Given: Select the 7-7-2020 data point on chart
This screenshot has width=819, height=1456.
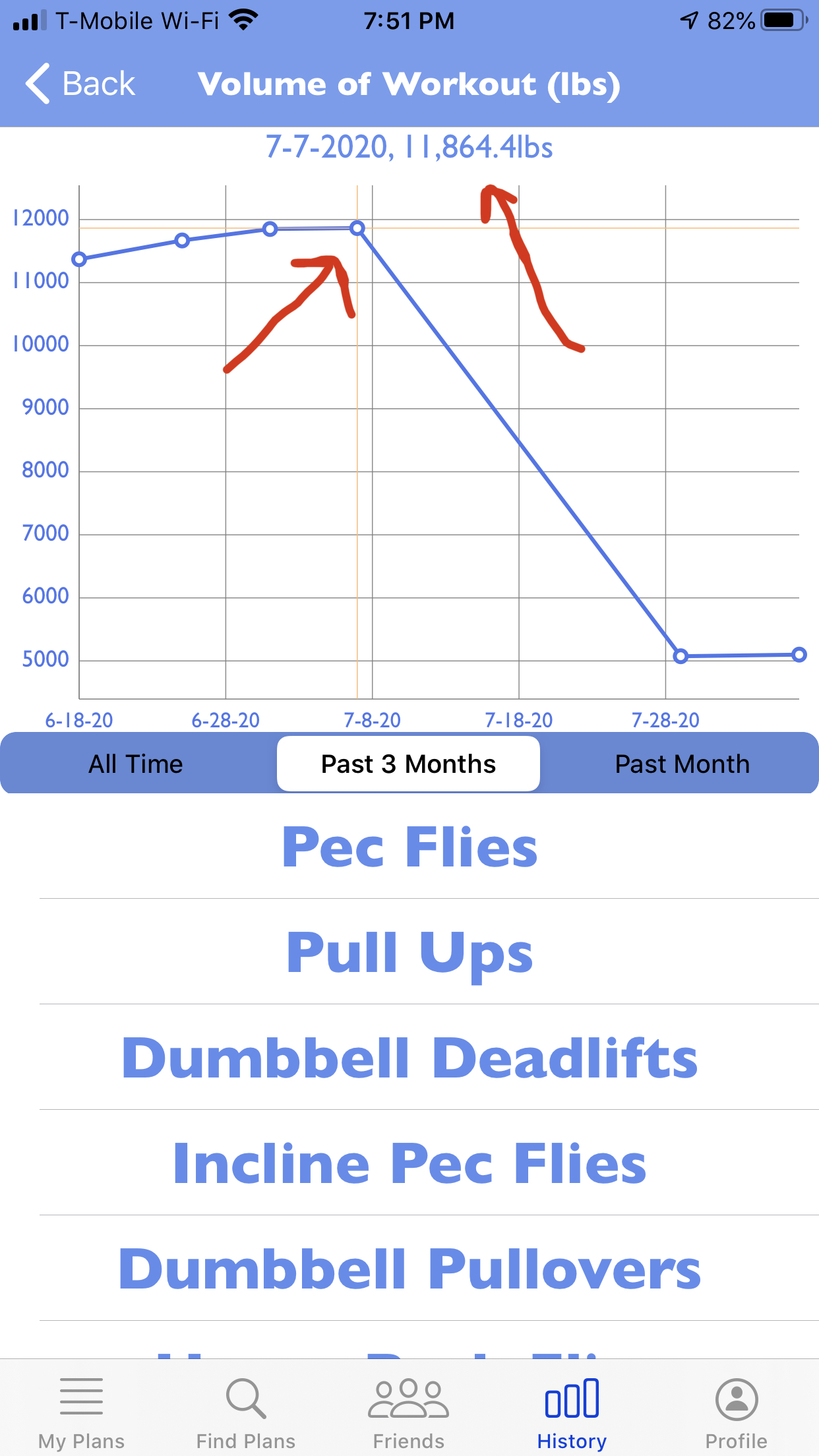Looking at the screenshot, I should (357, 228).
